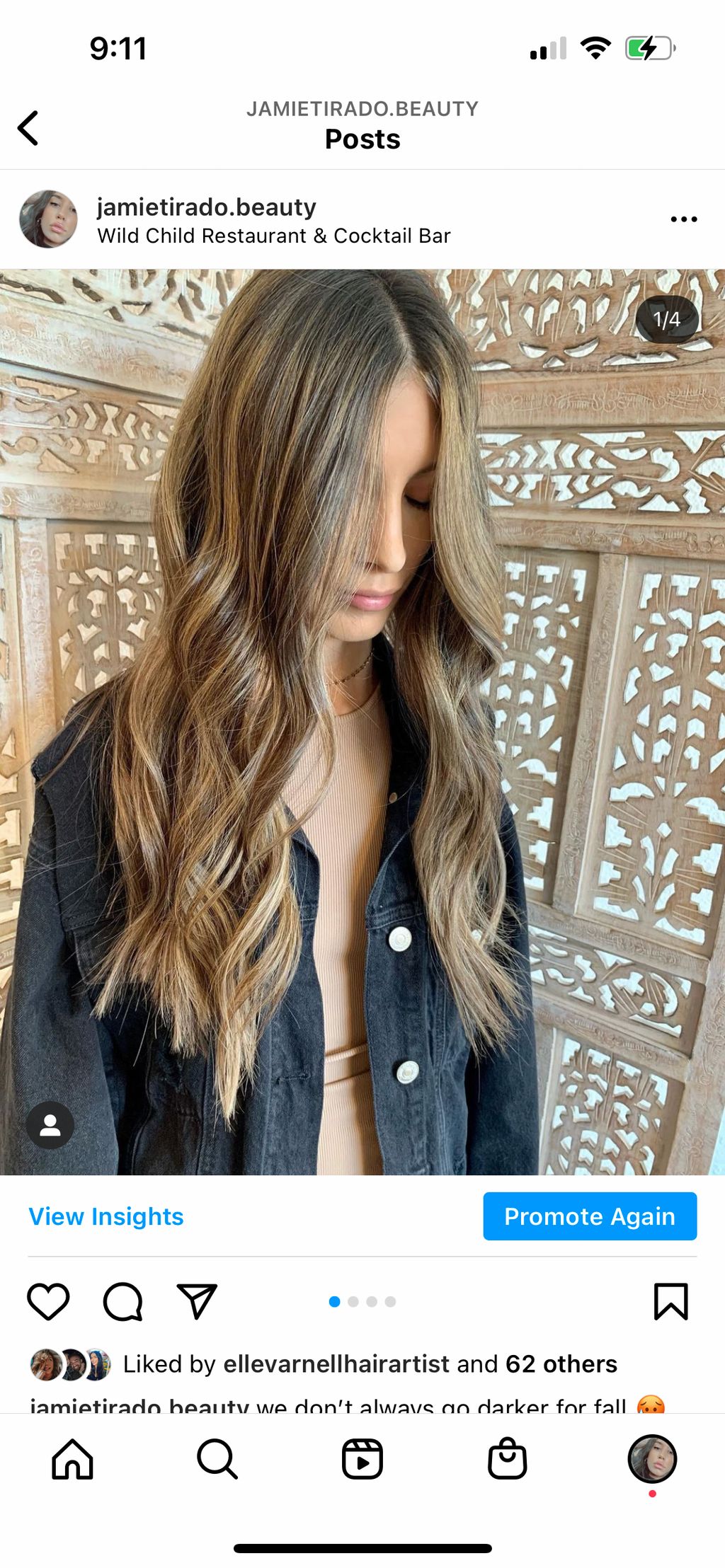Go to the Home feed tab
725x1568 pixels.
pyautogui.click(x=72, y=1459)
